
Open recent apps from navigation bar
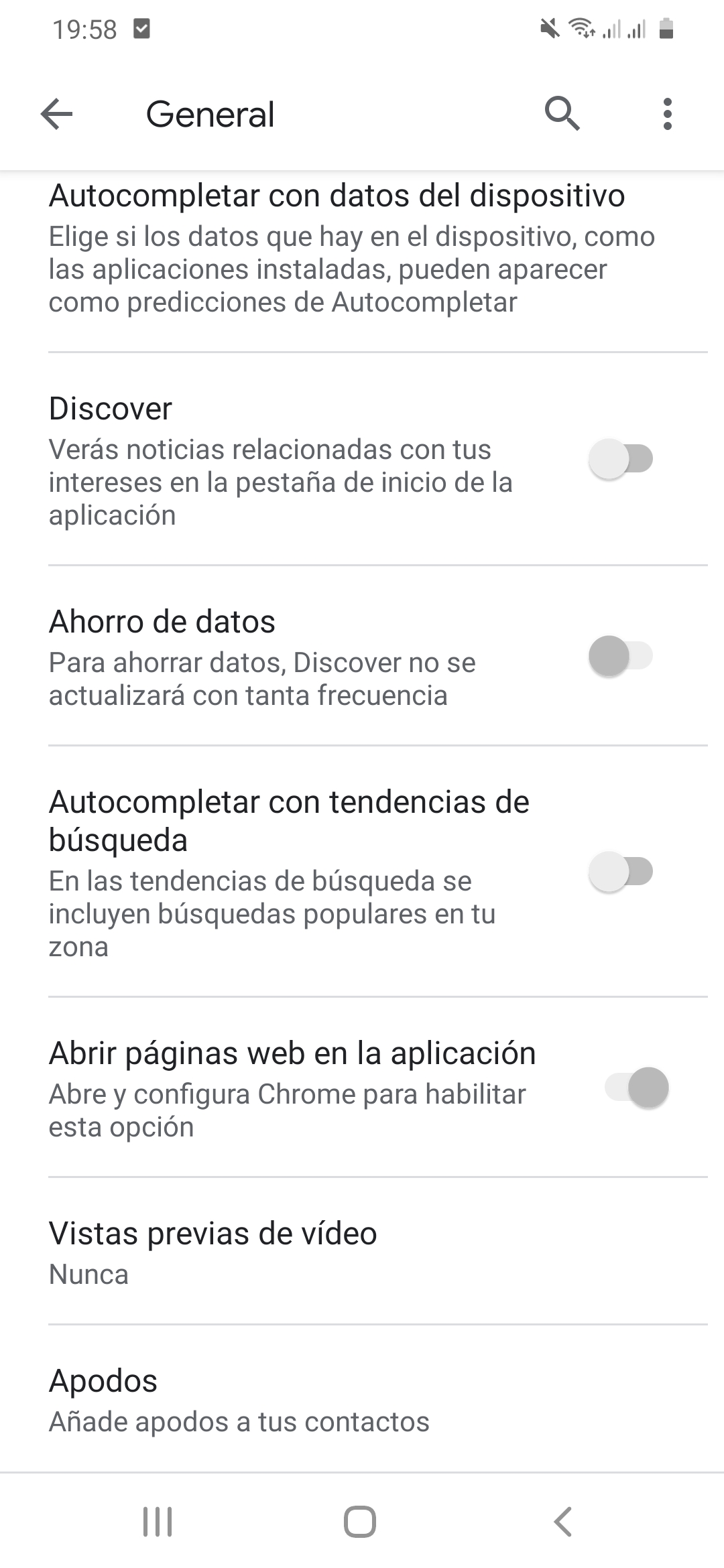point(158,1521)
